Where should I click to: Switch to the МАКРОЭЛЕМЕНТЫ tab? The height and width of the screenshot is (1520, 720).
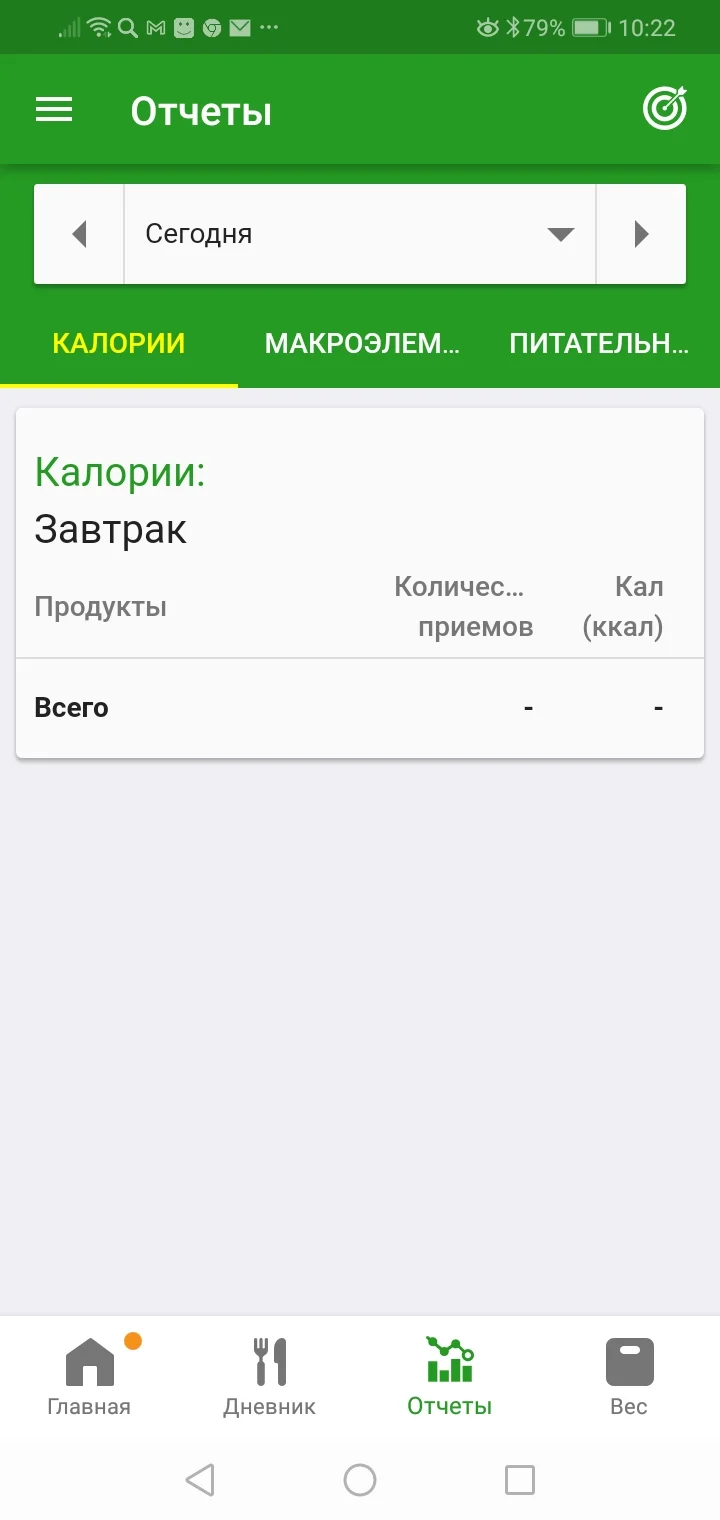362,344
